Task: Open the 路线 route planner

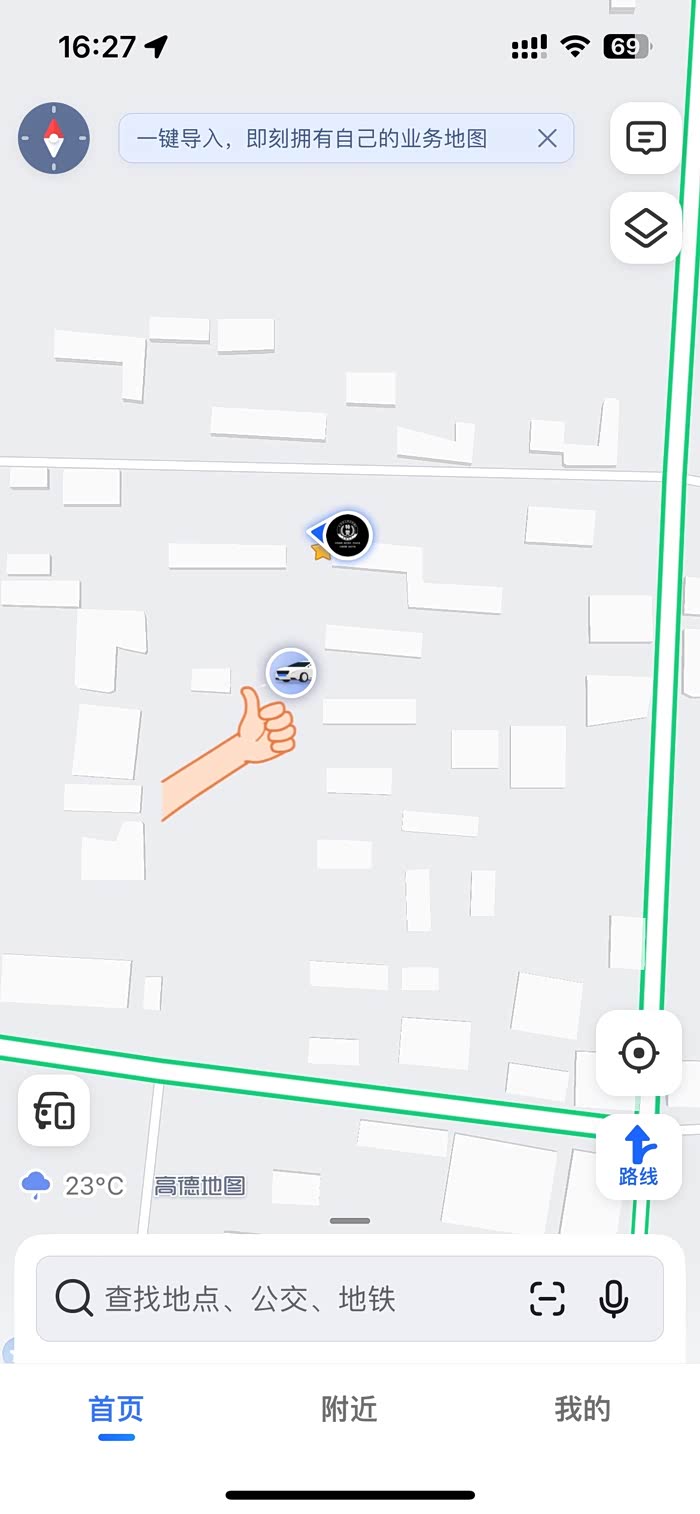Action: pyautogui.click(x=639, y=1155)
